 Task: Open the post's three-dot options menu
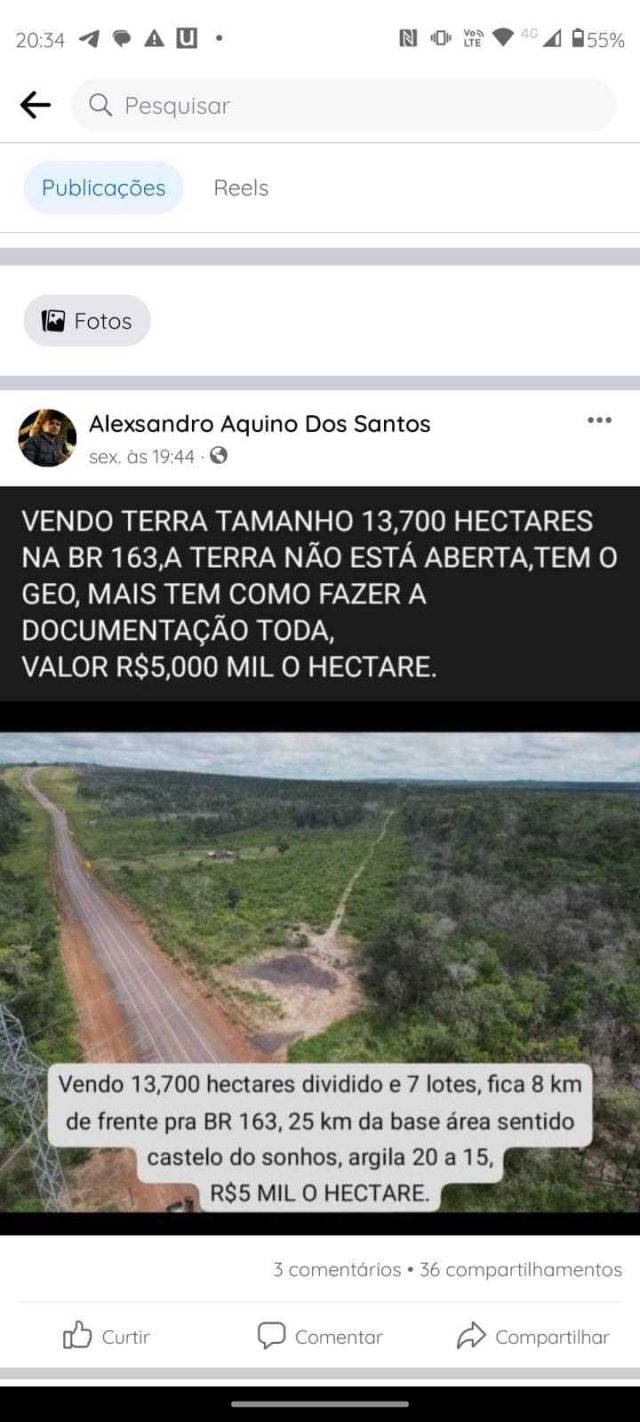[599, 420]
